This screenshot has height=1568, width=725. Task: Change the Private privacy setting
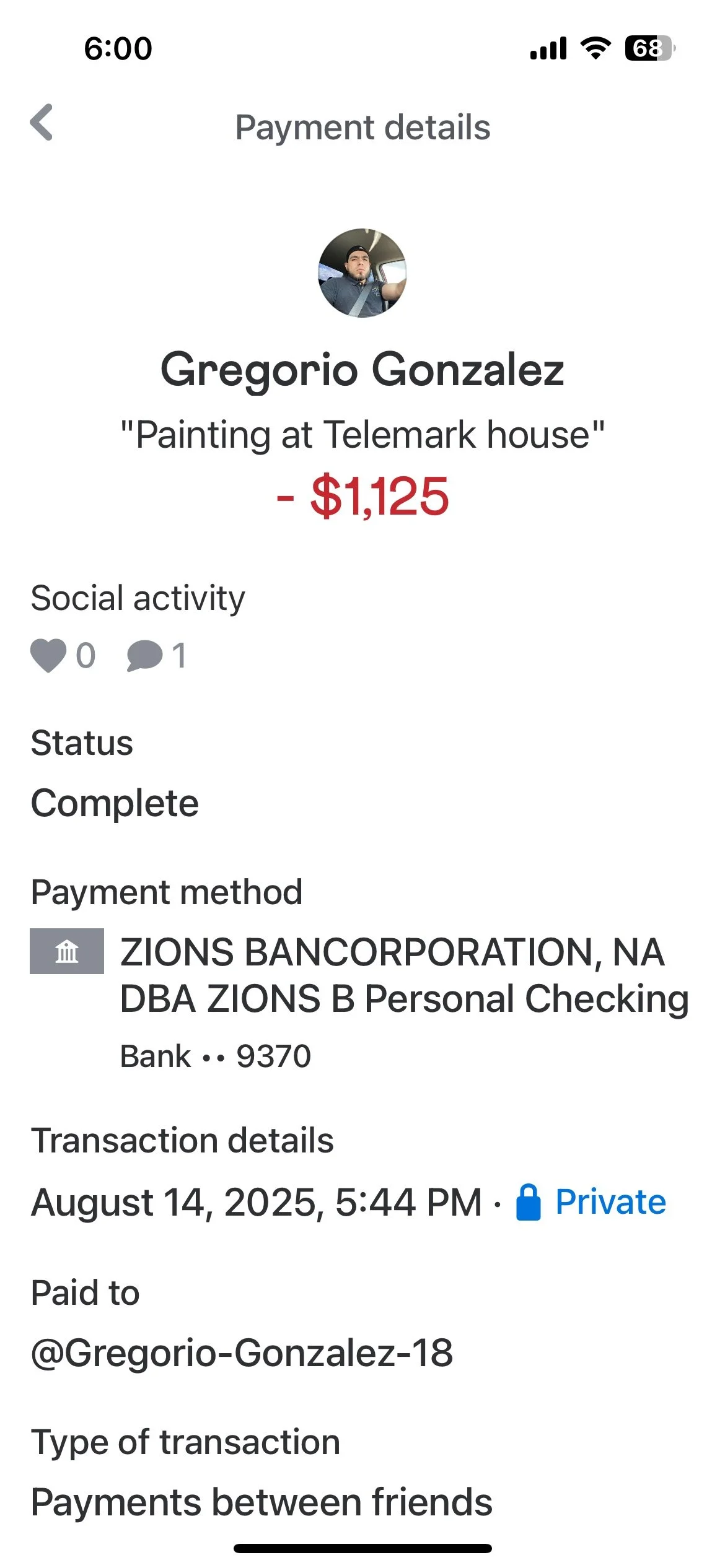coord(591,1202)
